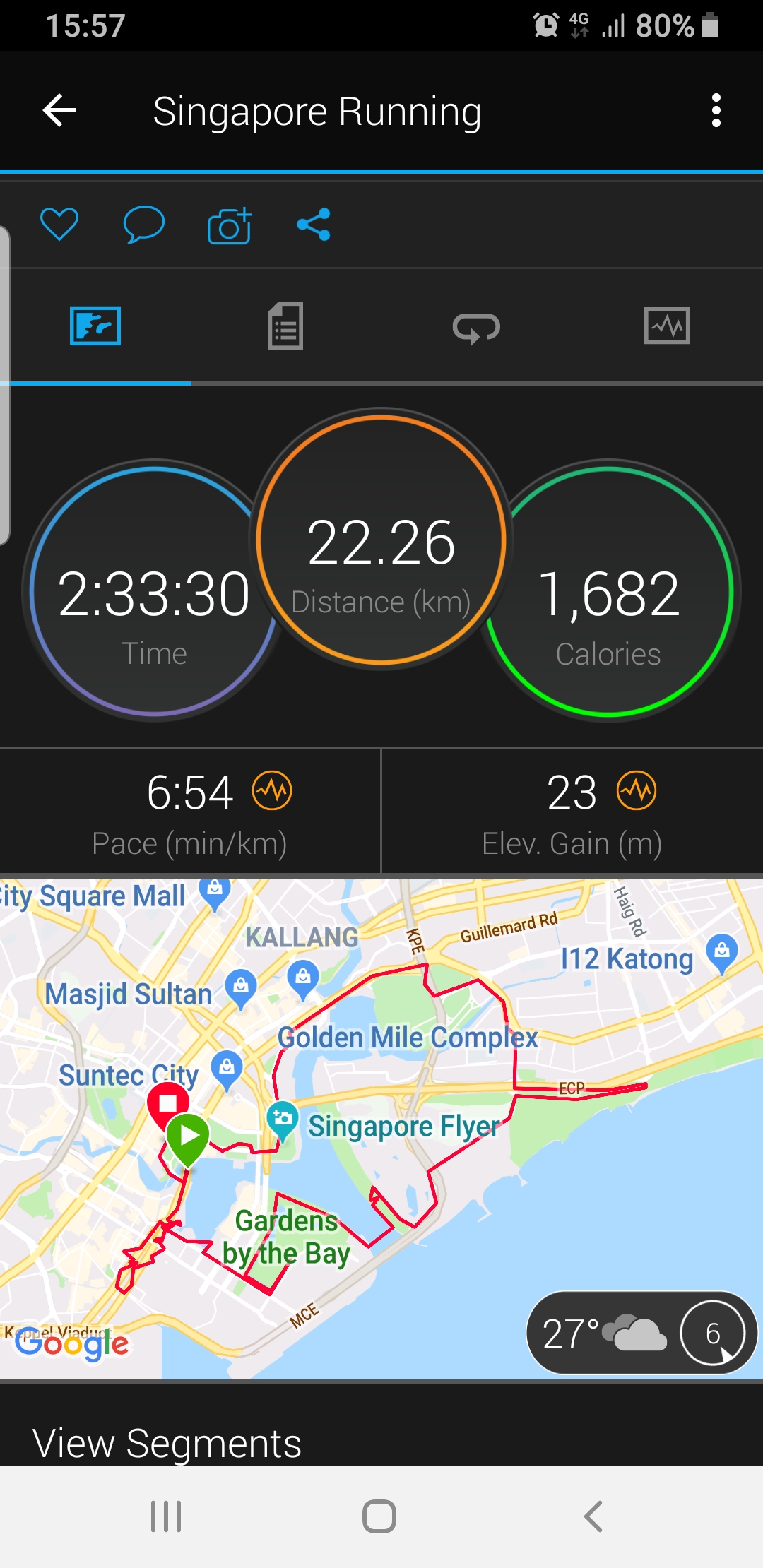Open system recent apps button
Screen dimensions: 763x1568
(166, 1516)
